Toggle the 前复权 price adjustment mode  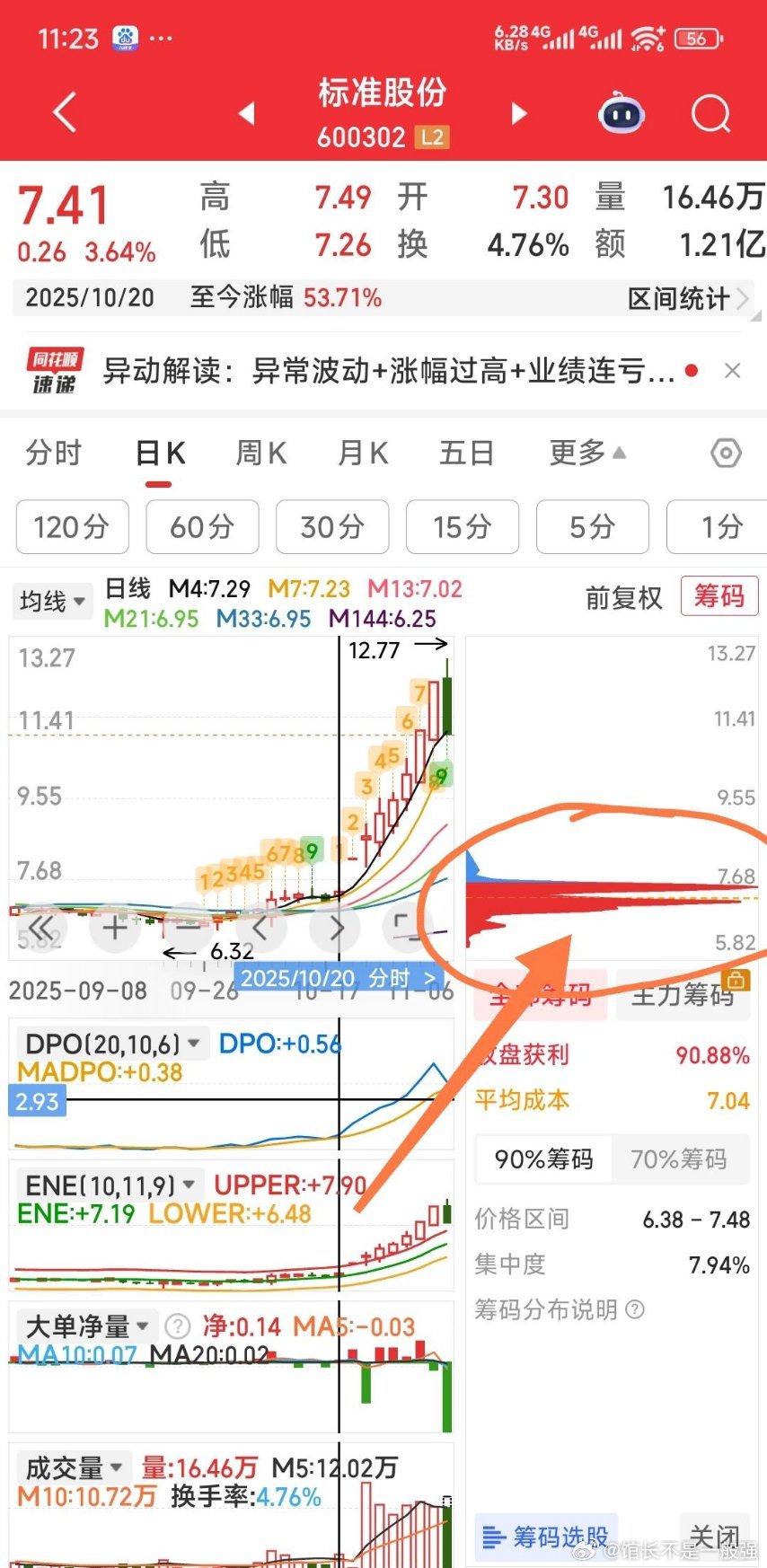coord(622,597)
